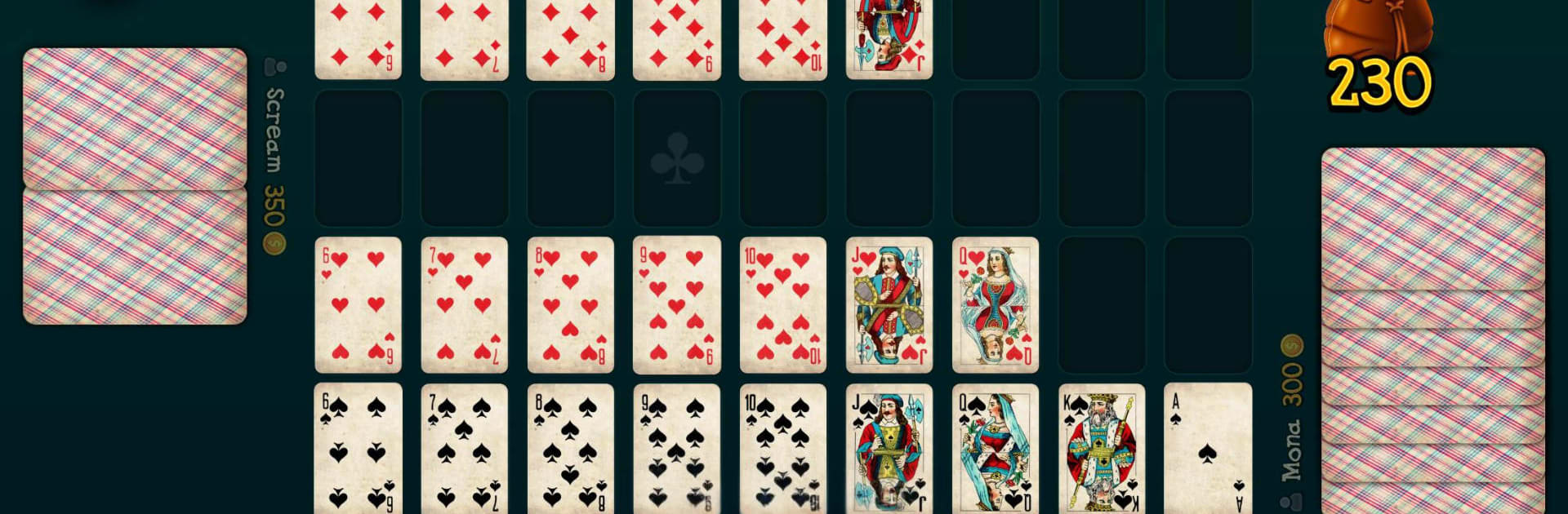Tap the empty slot after Queen of hearts
Viewport: 1568px width, 514px height.
pos(1101,304)
